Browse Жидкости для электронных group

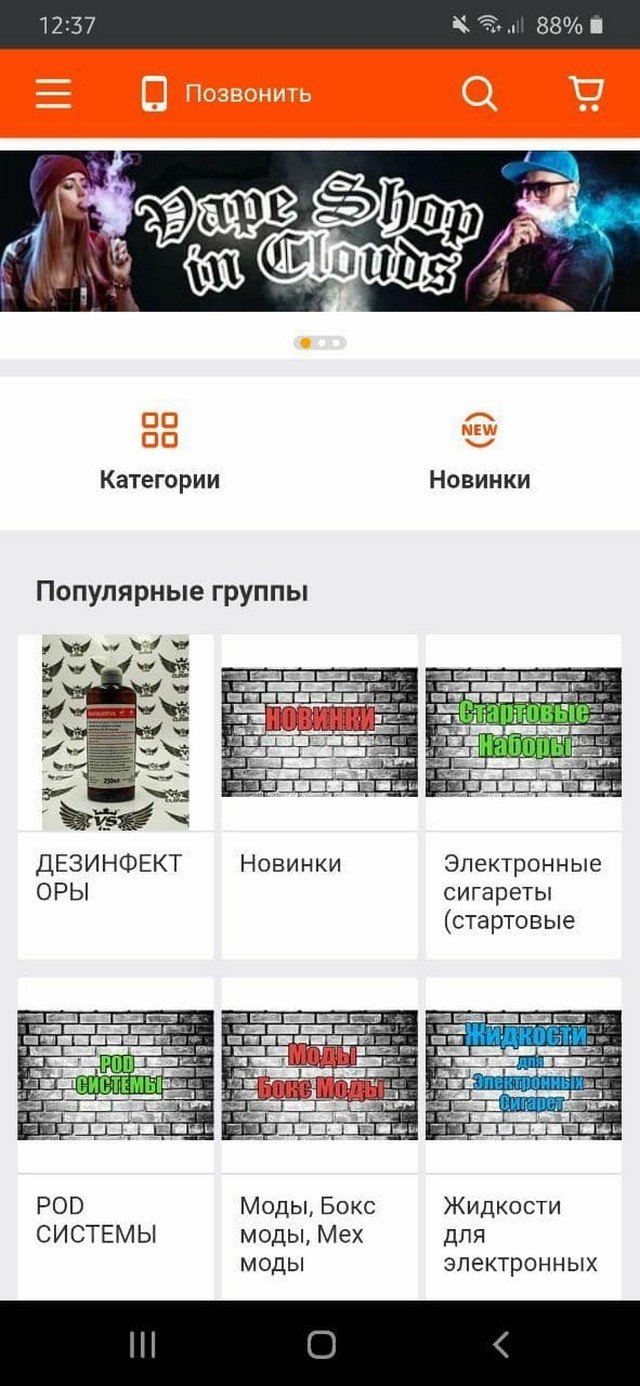point(523,1138)
